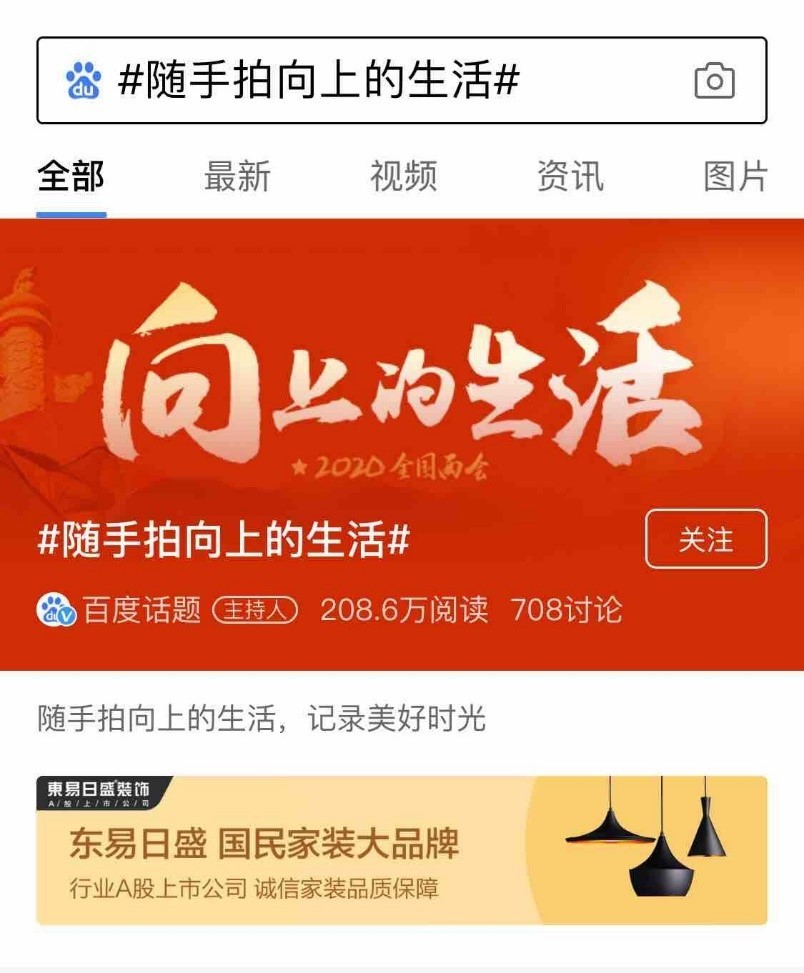Image resolution: width=804 pixels, height=973 pixels.
Task: Open the 东易日盛 国民家装大品牌 ad banner
Action: click(402, 850)
